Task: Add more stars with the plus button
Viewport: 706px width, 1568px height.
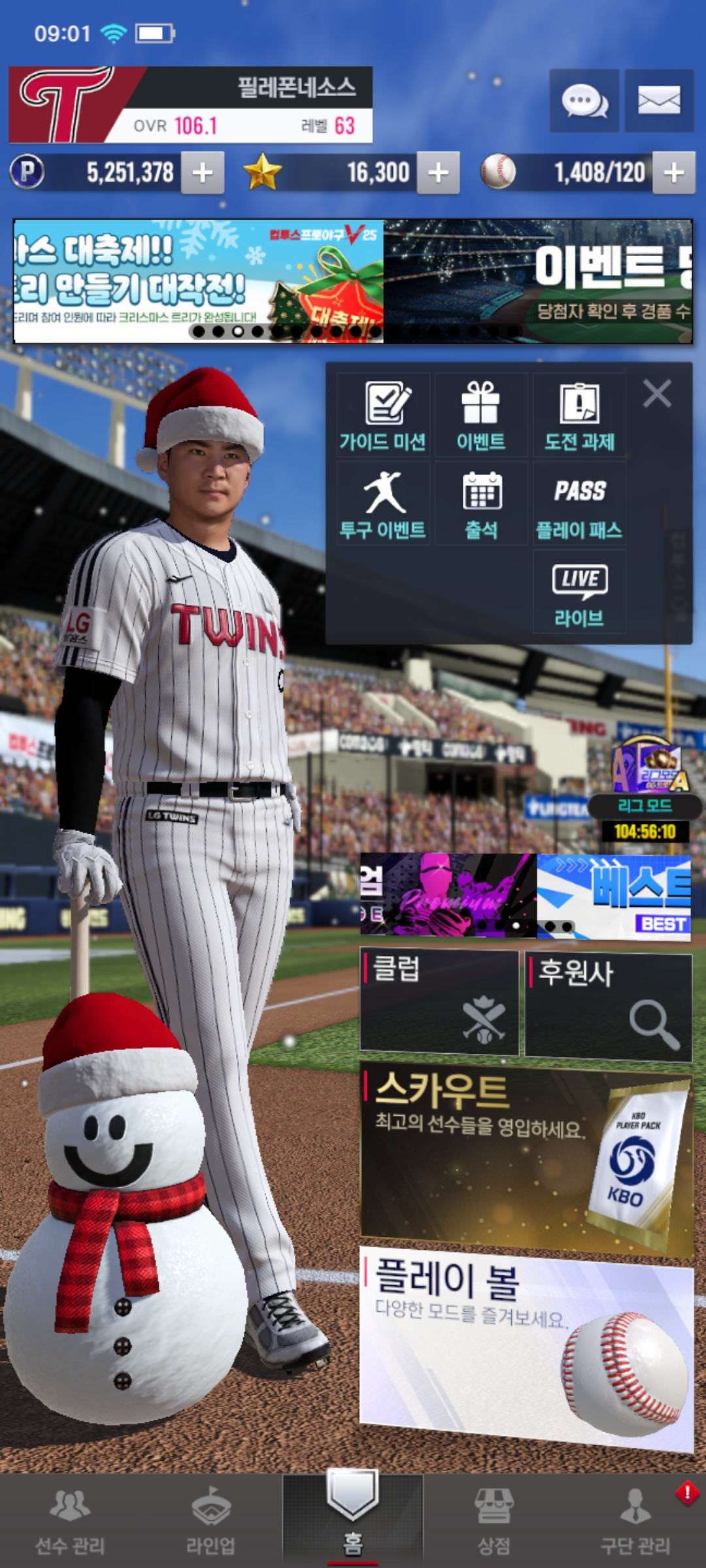Action: pyautogui.click(x=438, y=173)
